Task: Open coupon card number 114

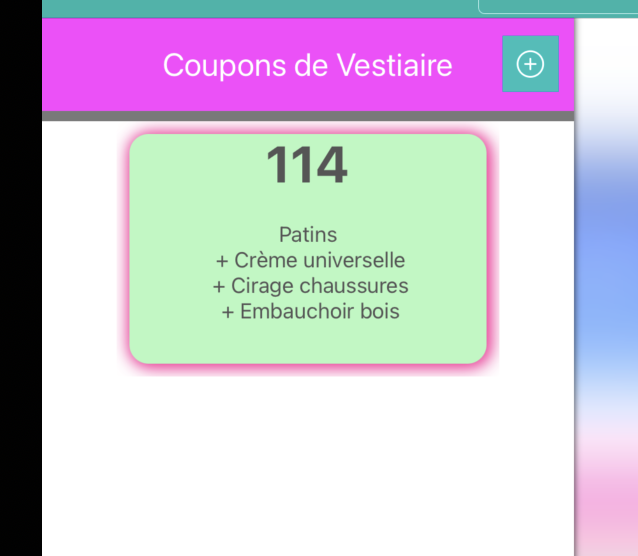Action: coord(308,249)
